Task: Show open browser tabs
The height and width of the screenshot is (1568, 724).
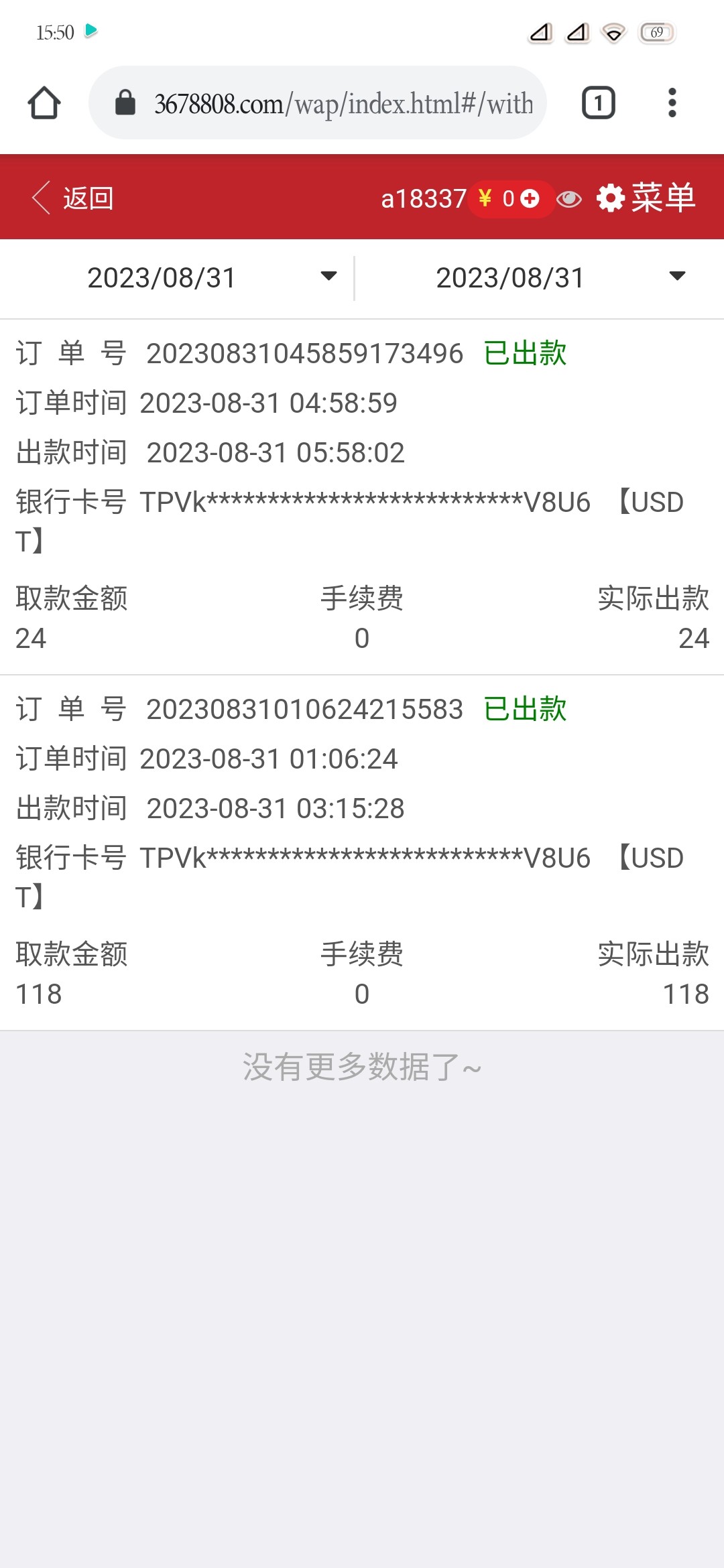Action: (x=598, y=103)
